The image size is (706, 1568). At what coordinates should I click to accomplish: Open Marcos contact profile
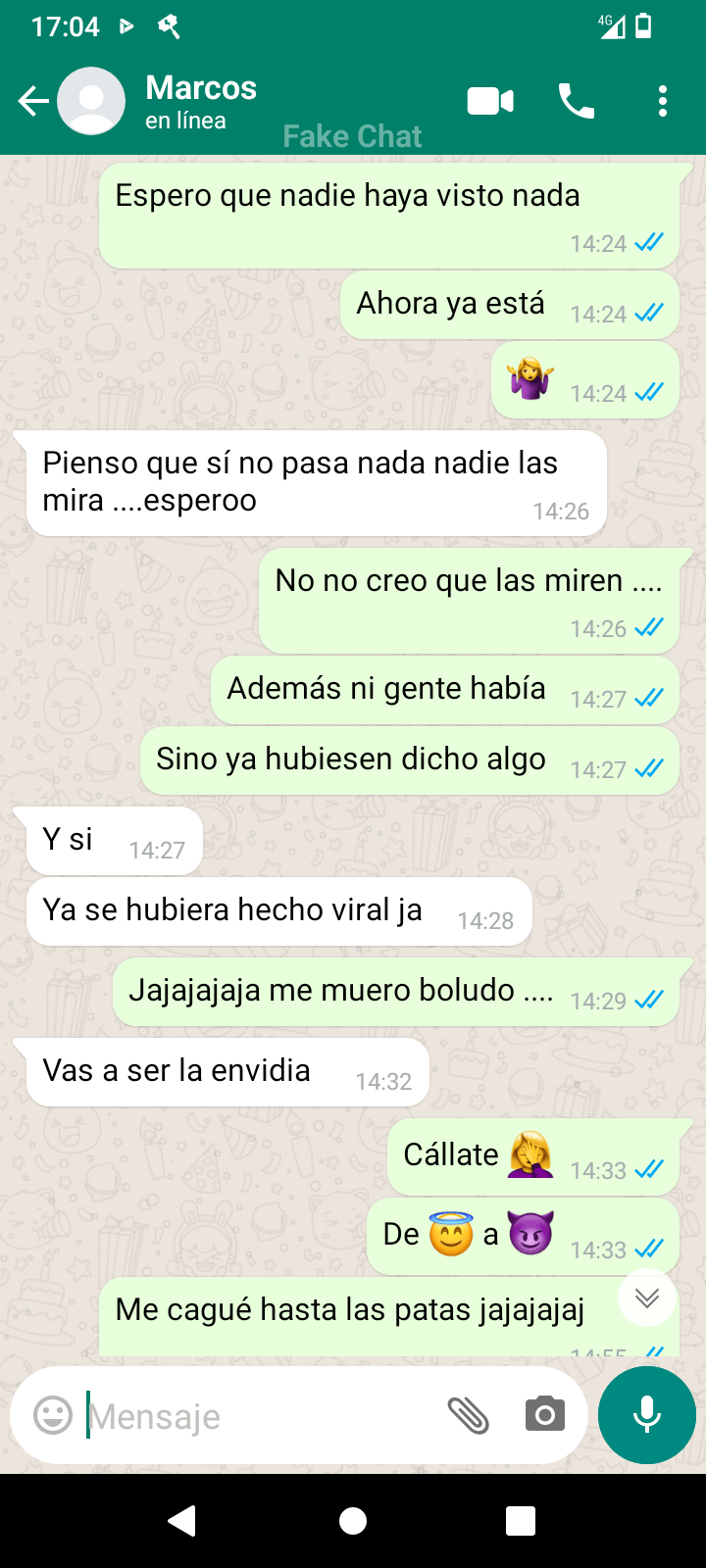[201, 101]
